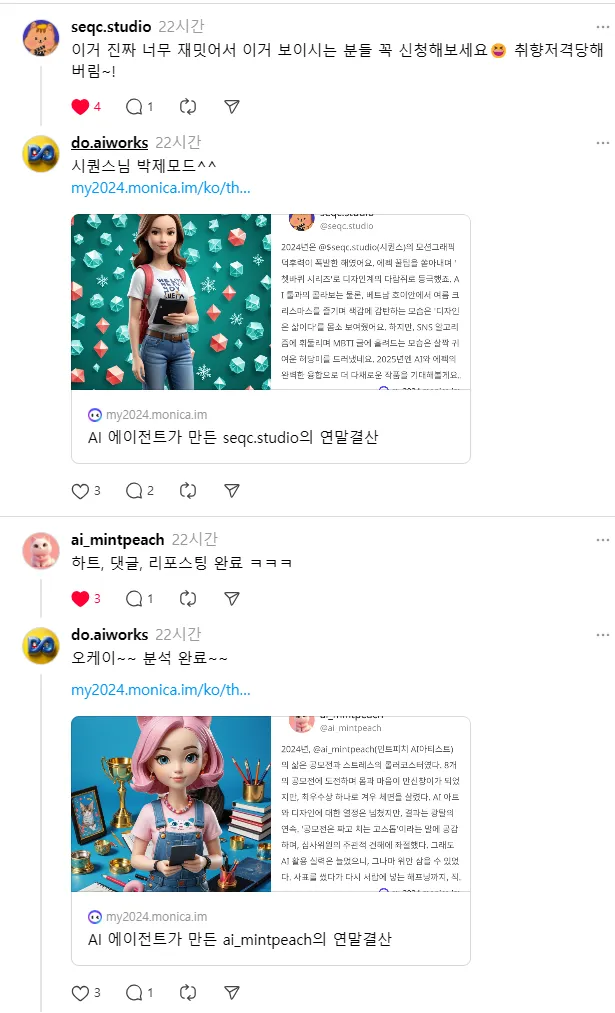Viewport: 615px width, 1013px height.
Task: Repost seqc.studio's post
Action: tap(188, 107)
